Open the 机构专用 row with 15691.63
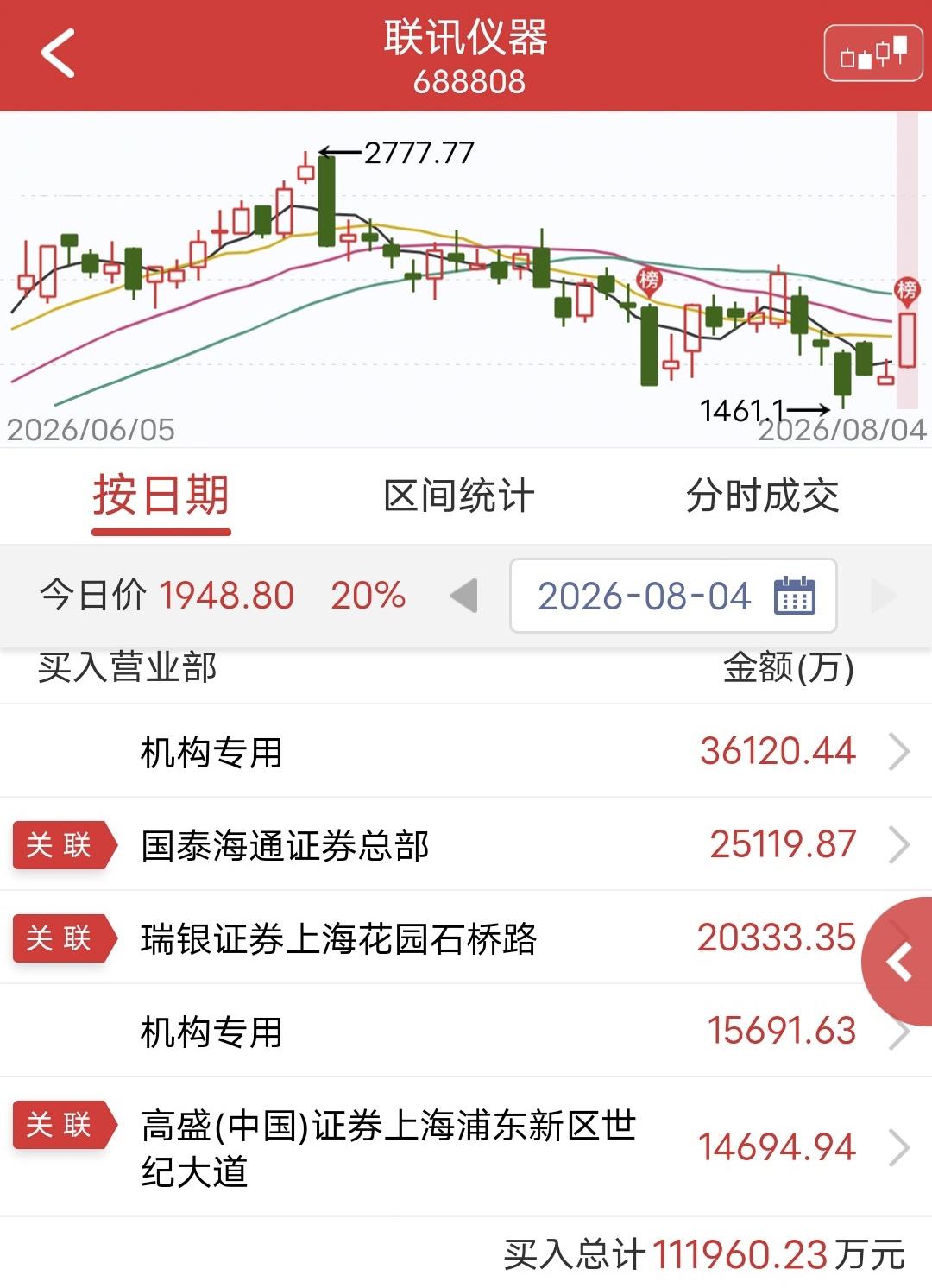Viewport: 932px width, 1288px height. pyautogui.click(x=466, y=1031)
